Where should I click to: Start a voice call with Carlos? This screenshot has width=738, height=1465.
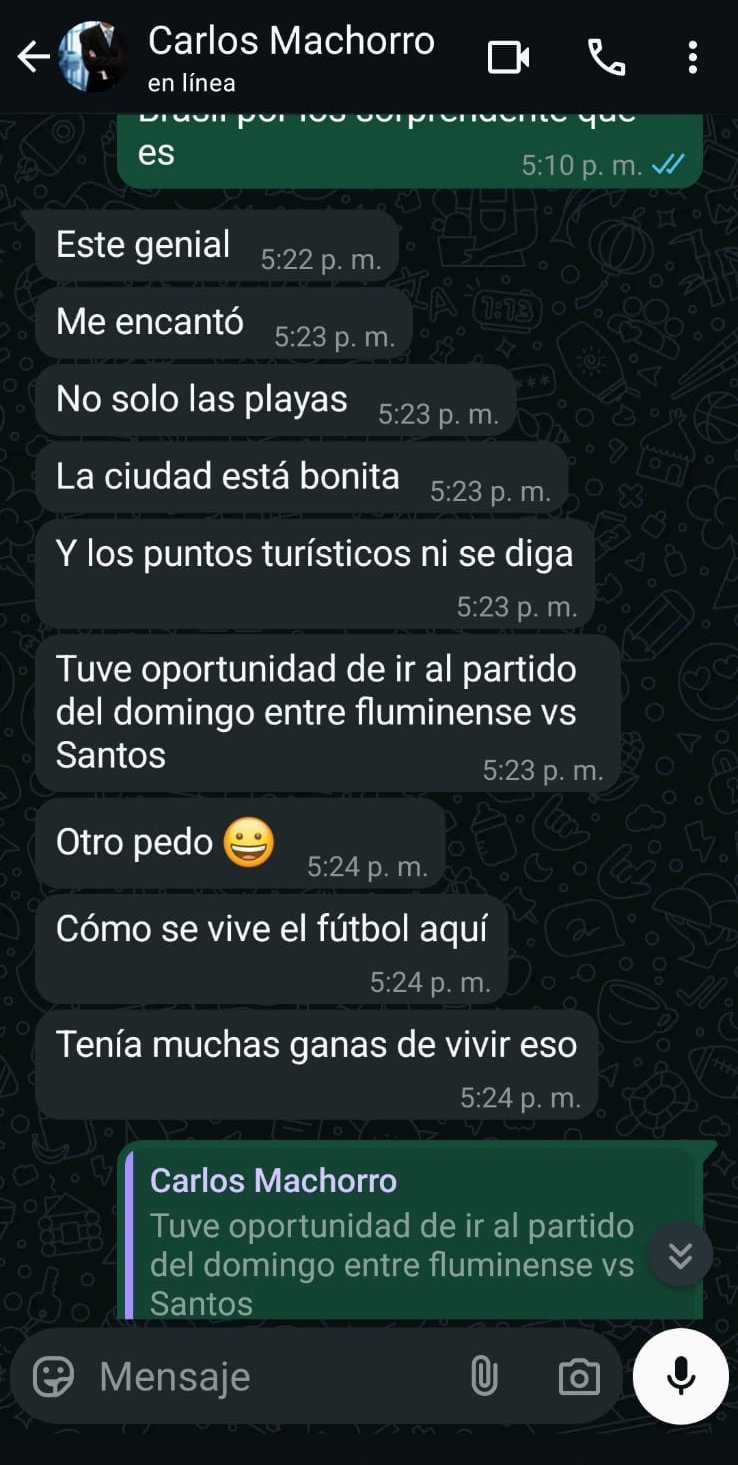(x=606, y=57)
